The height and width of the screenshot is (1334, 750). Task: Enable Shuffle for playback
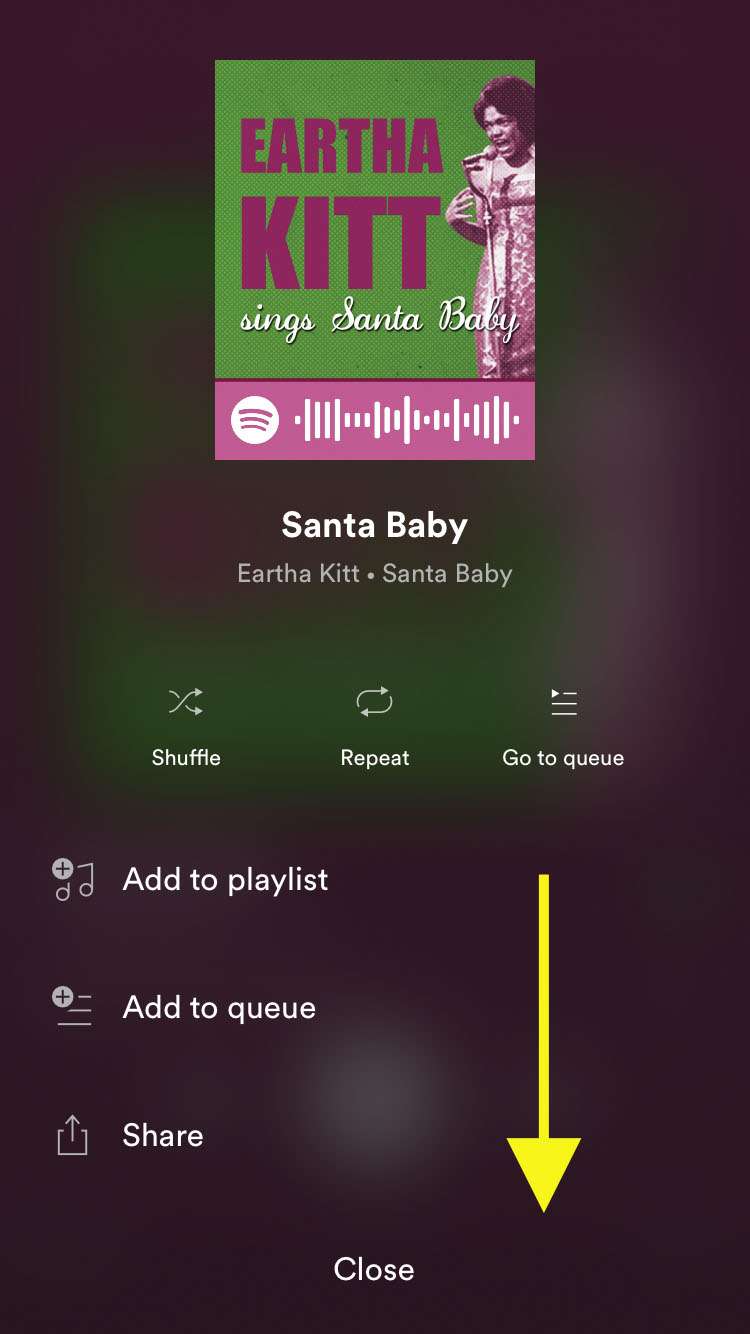186,723
